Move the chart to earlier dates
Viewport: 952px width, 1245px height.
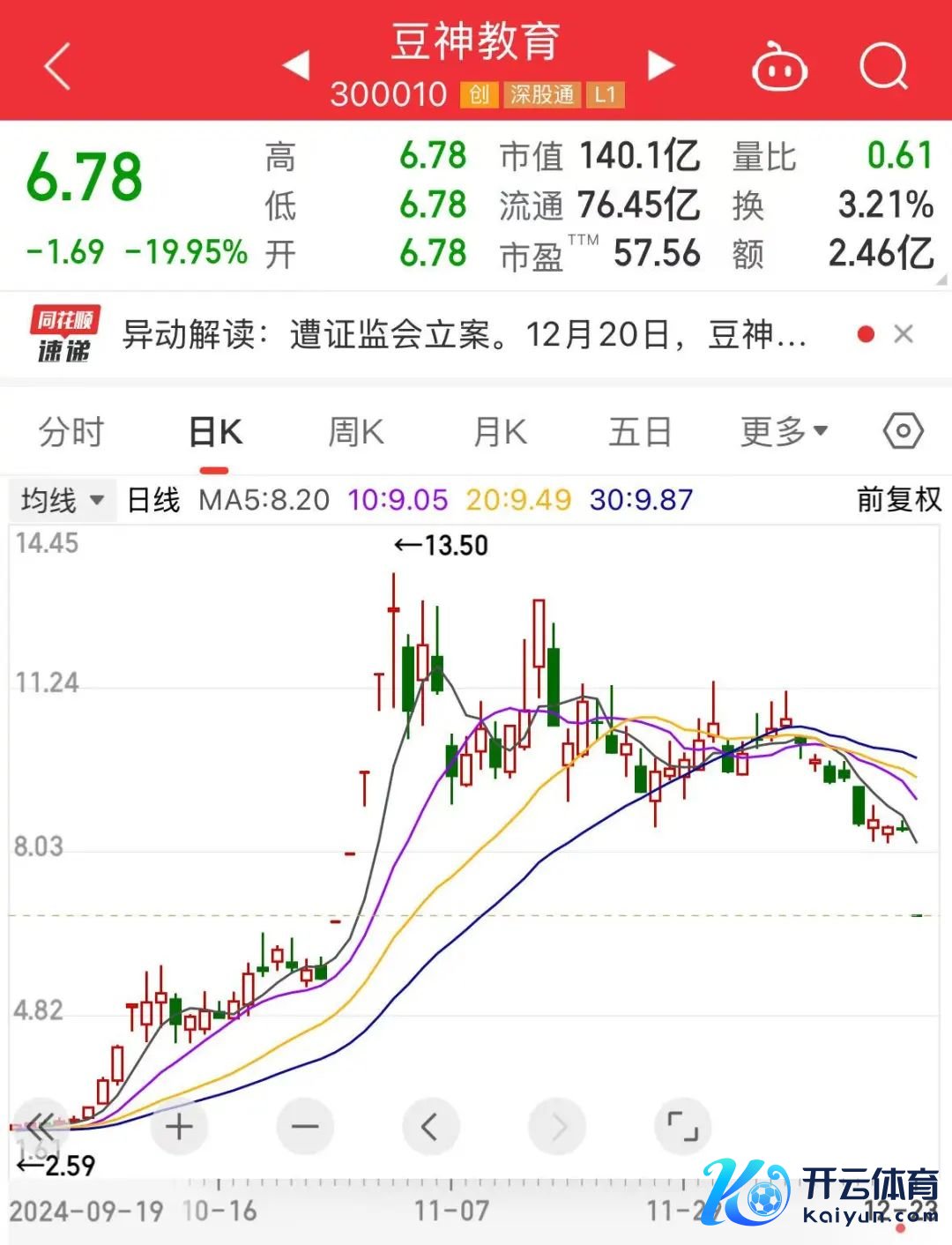(430, 1127)
